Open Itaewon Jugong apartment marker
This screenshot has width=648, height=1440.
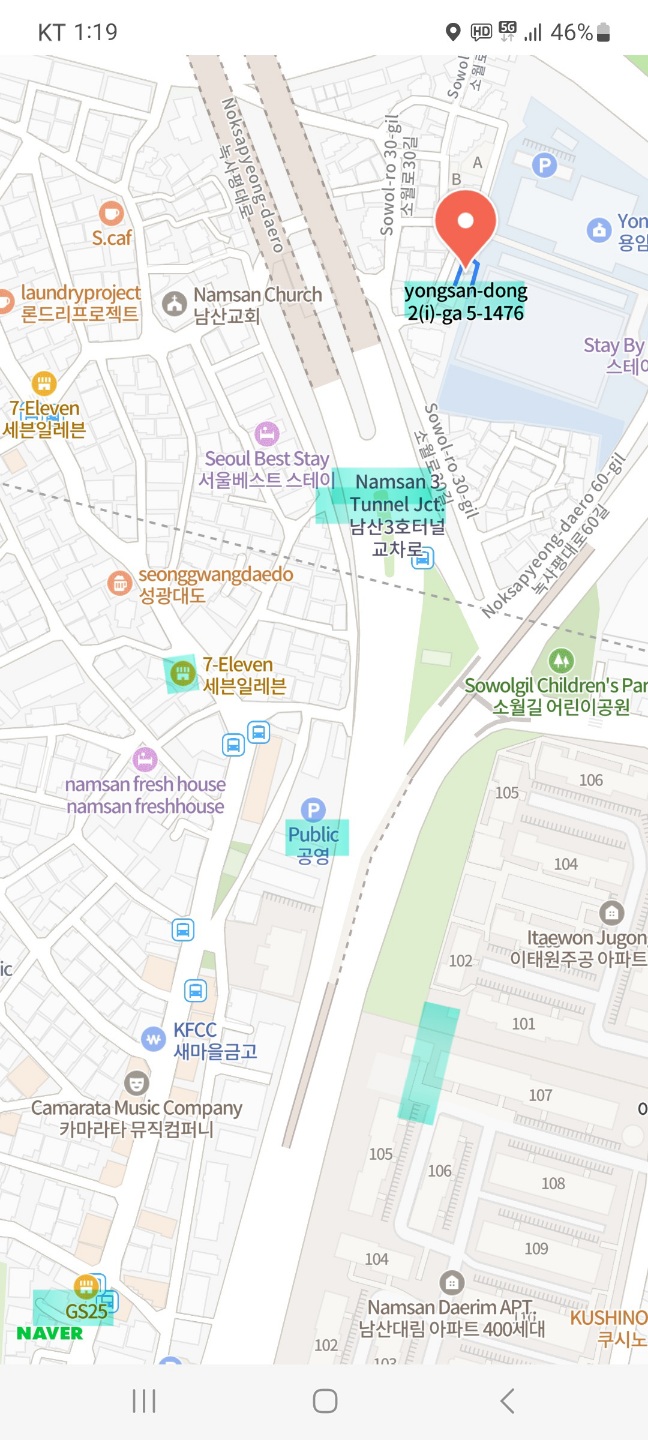tap(611, 913)
